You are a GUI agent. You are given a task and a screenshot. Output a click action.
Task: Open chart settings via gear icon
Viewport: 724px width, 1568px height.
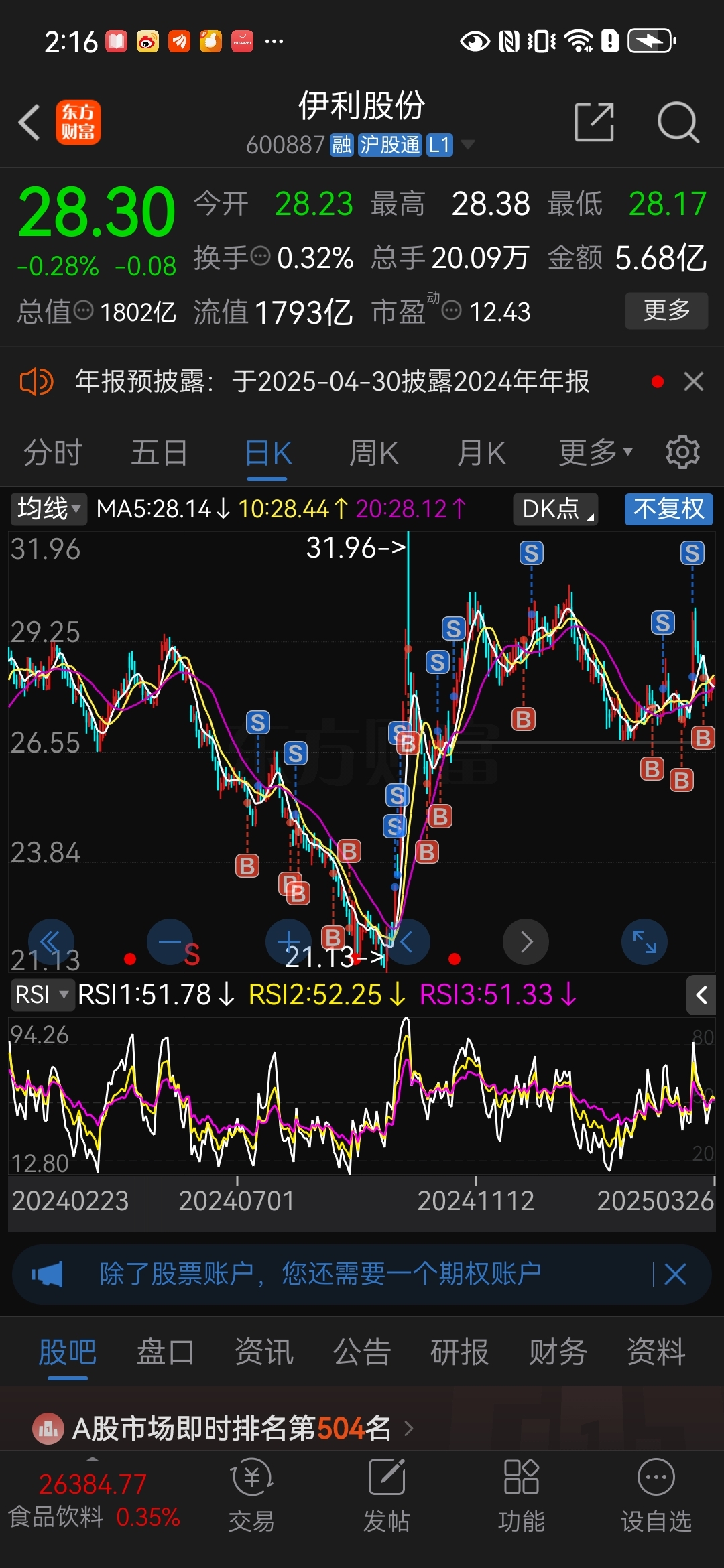pyautogui.click(x=683, y=451)
